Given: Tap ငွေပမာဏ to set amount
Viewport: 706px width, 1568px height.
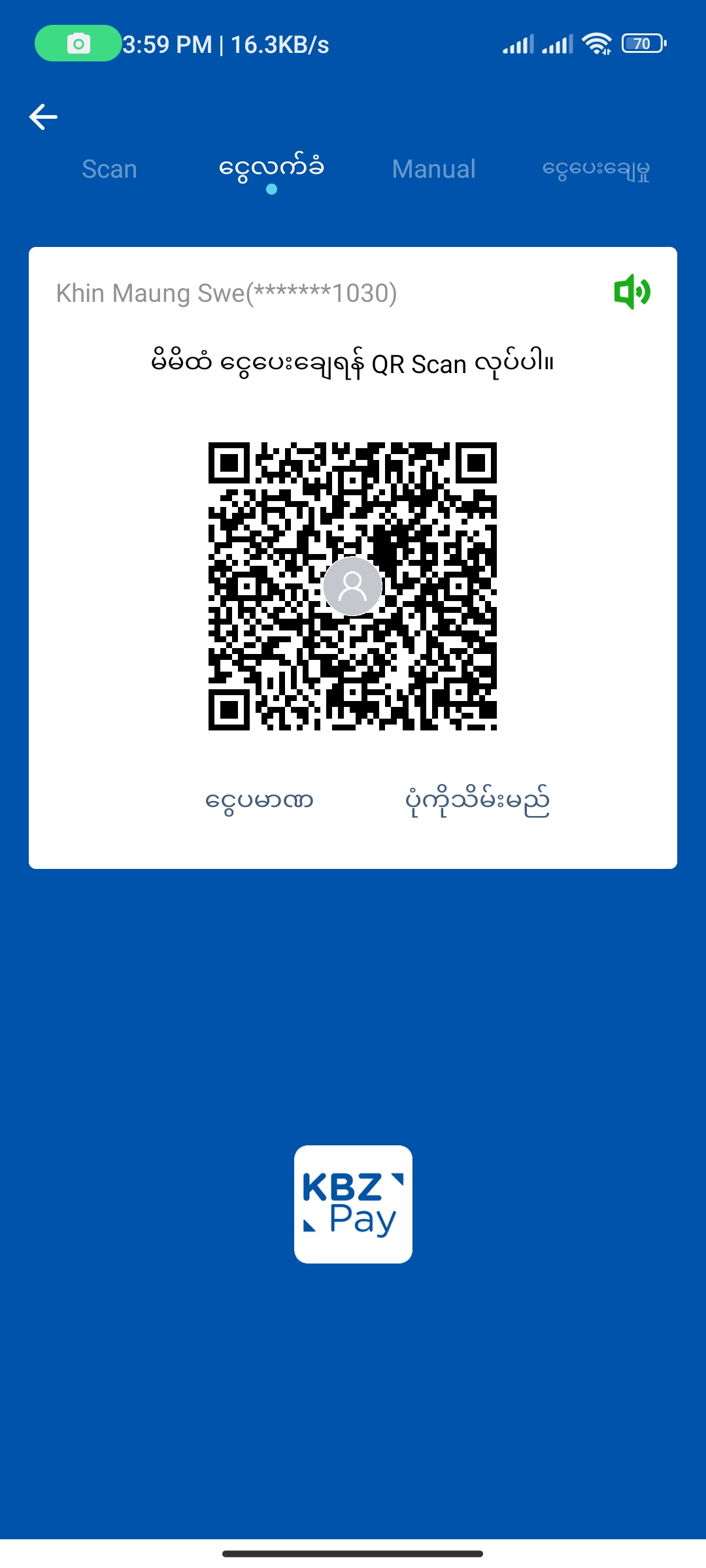Looking at the screenshot, I should (260, 801).
